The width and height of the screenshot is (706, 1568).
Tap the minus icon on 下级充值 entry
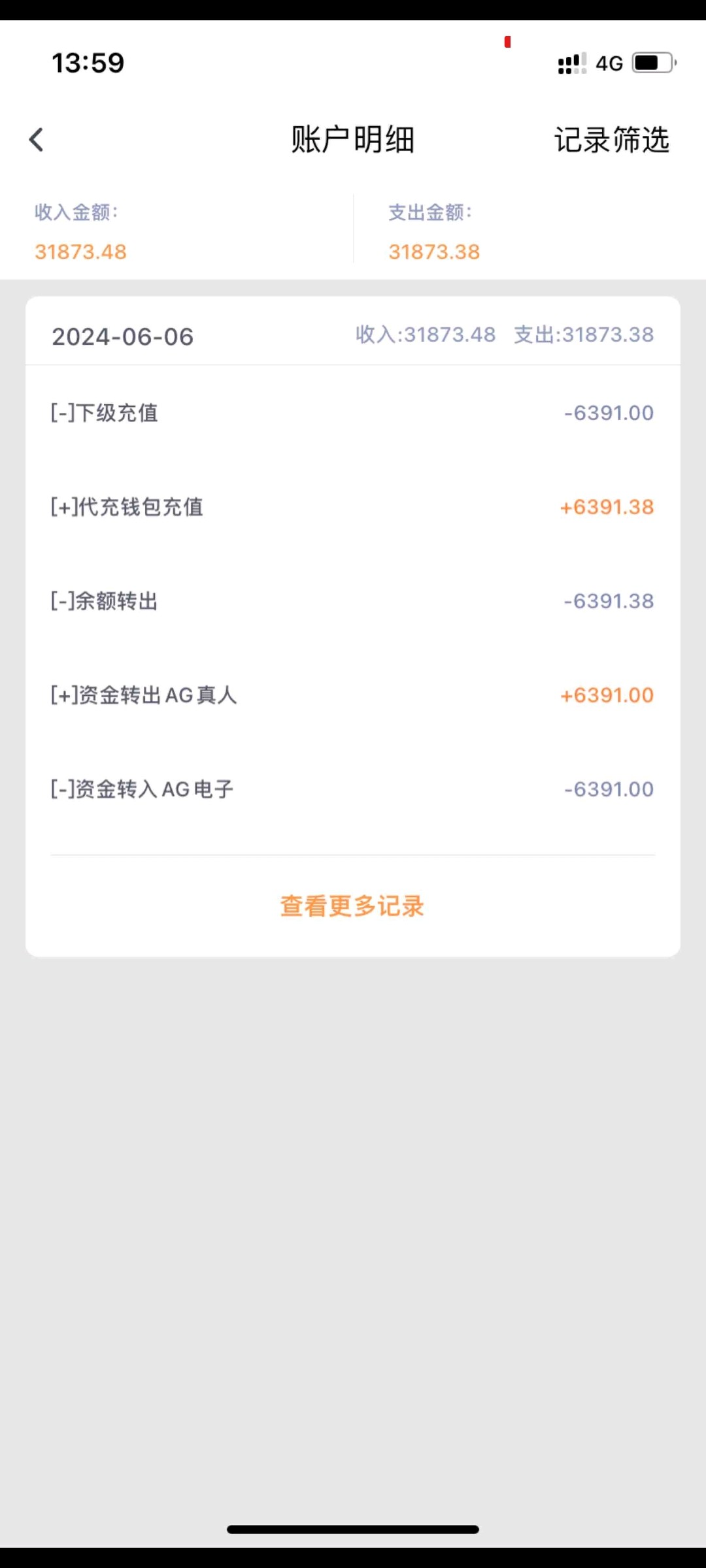(63, 412)
